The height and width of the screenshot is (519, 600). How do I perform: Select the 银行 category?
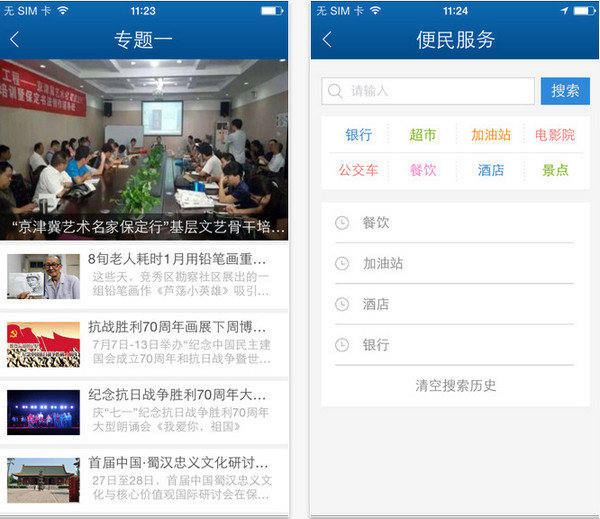pos(359,135)
